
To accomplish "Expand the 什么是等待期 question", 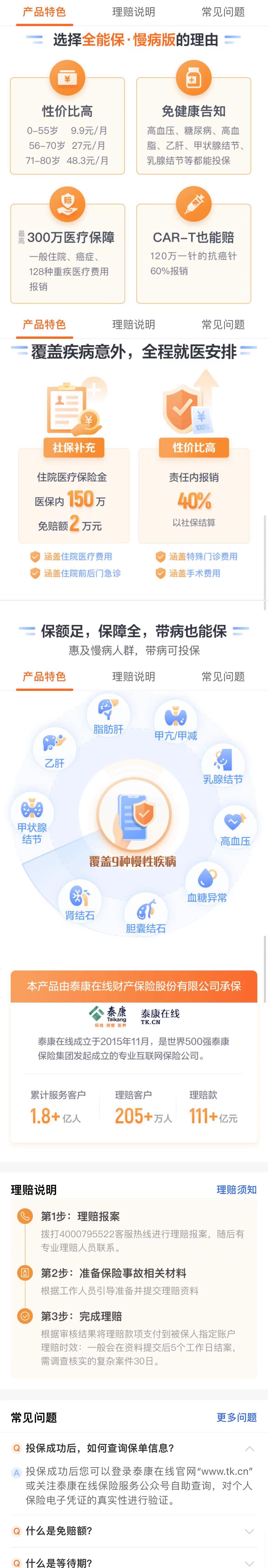I will (249, 1562).
